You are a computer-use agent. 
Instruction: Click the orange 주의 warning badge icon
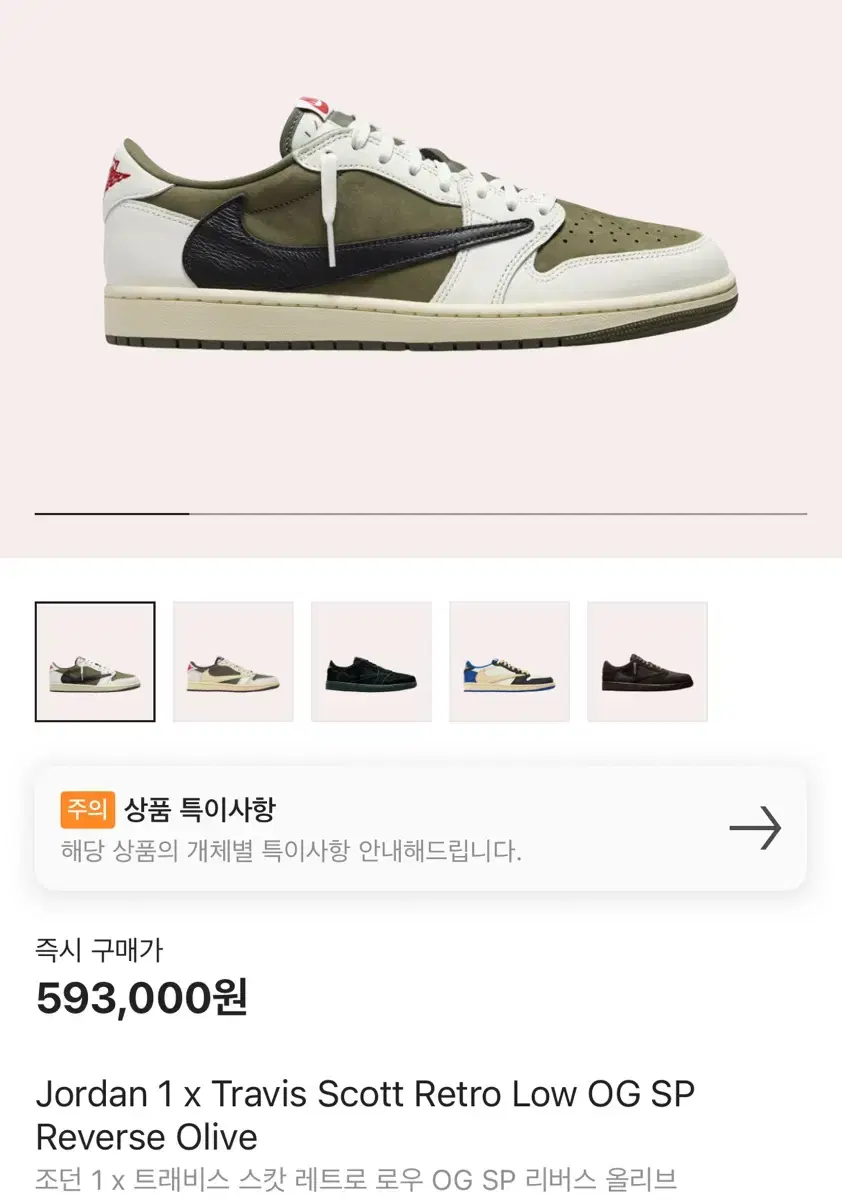point(85,812)
